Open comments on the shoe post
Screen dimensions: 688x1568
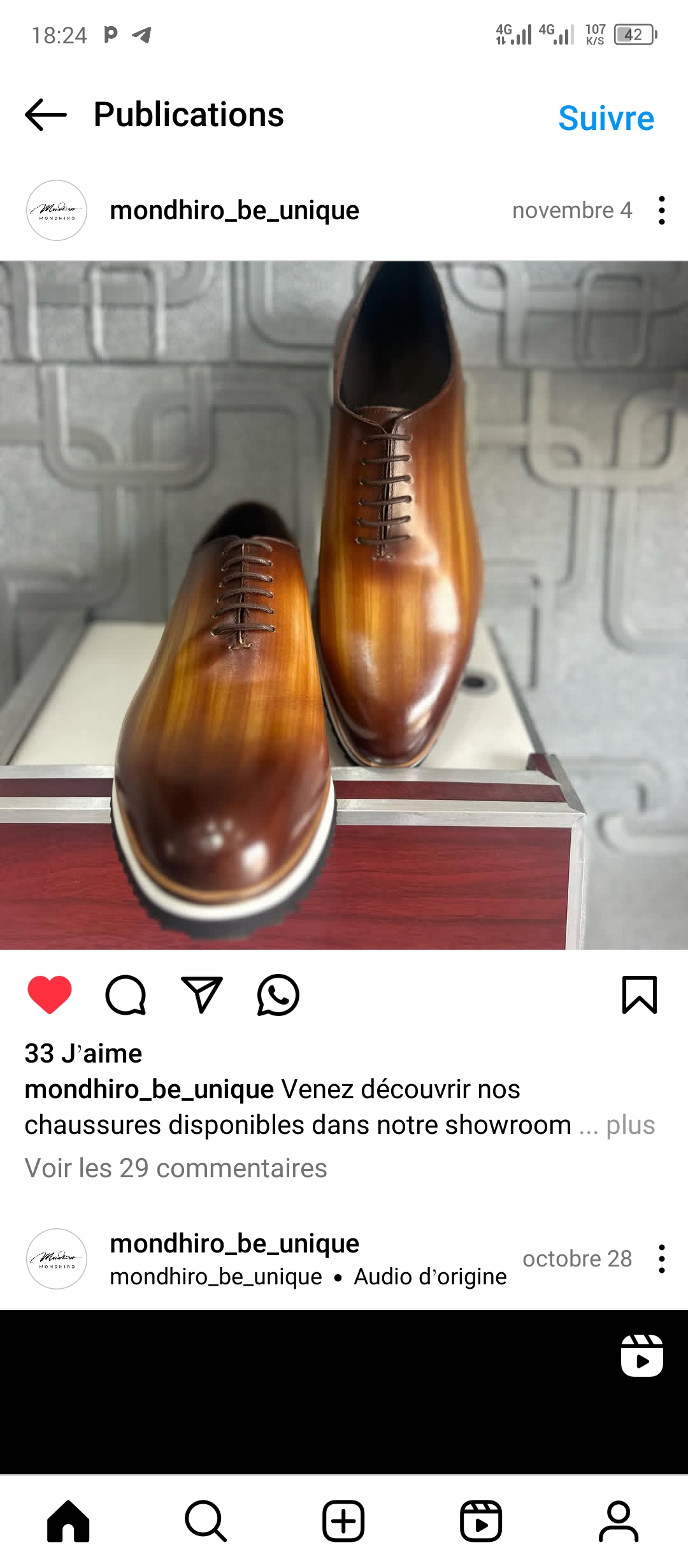[x=125, y=995]
